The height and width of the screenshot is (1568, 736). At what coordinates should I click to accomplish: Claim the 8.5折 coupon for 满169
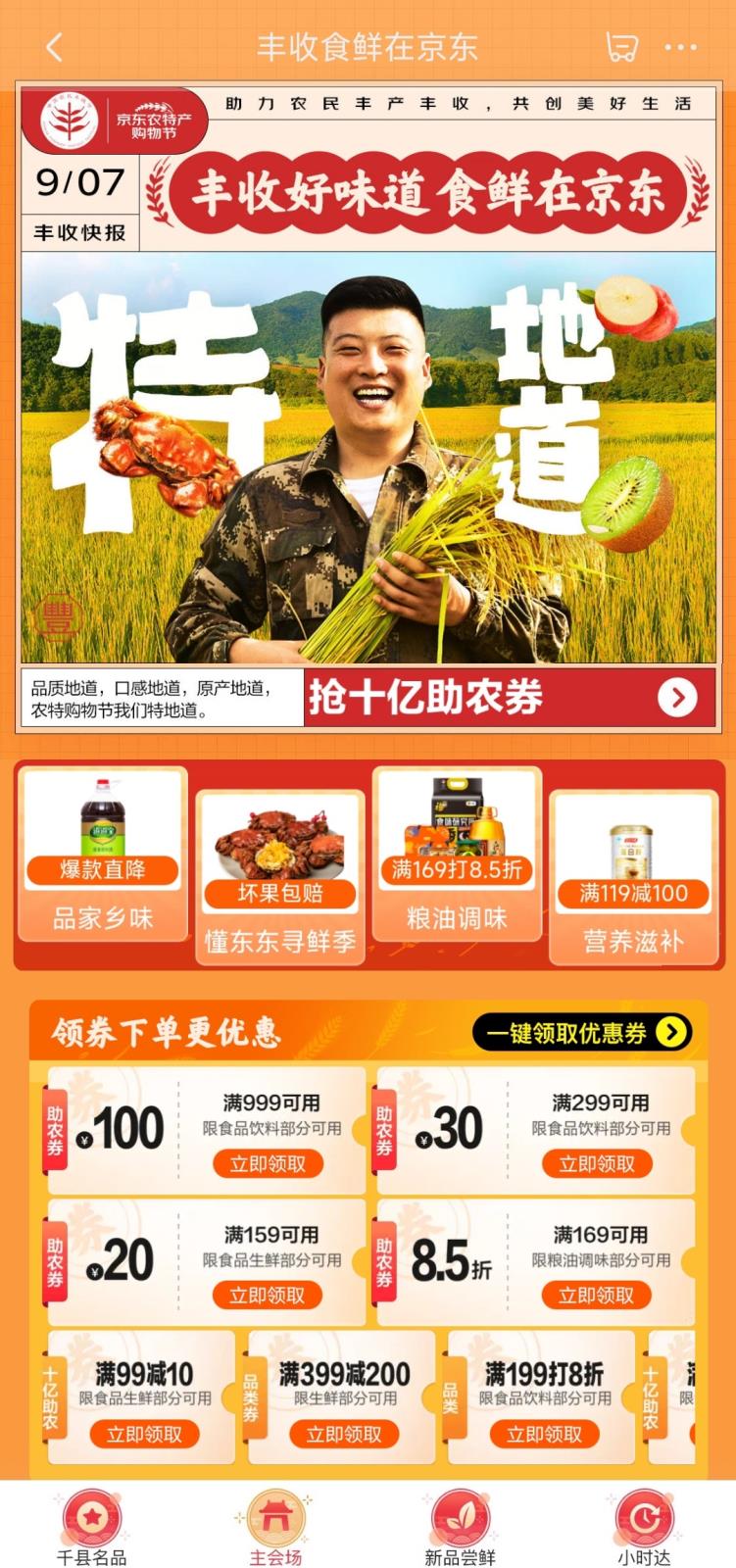tap(597, 1295)
